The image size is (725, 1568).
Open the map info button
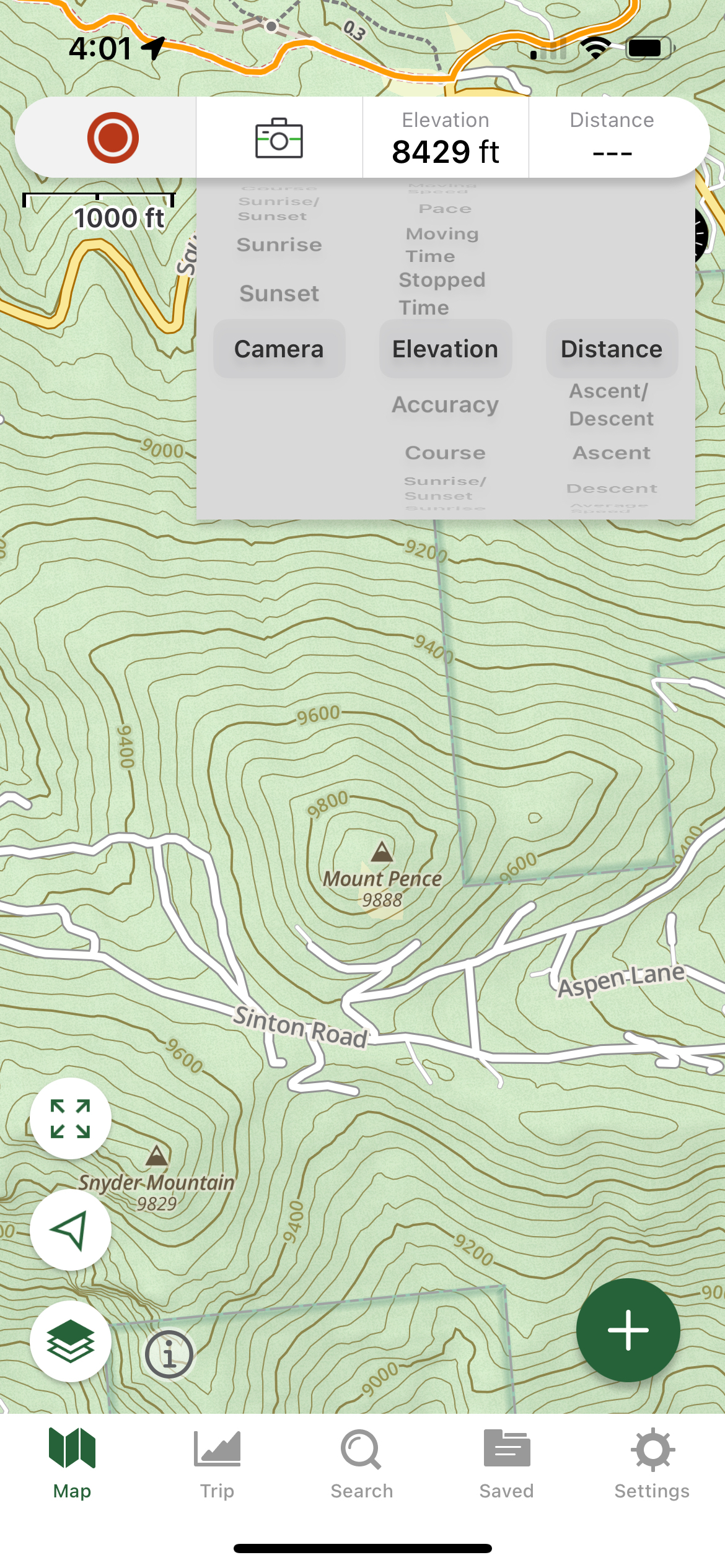(169, 1354)
